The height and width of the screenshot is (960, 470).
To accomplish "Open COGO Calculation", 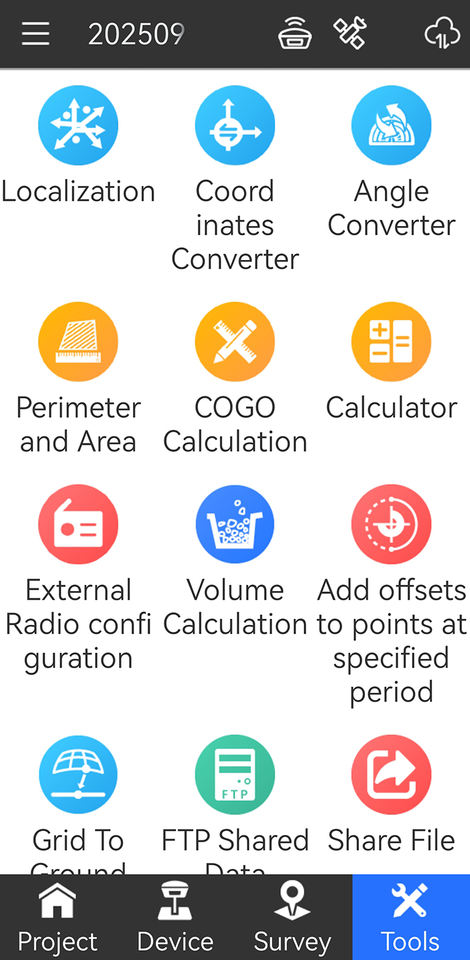I will (x=235, y=379).
